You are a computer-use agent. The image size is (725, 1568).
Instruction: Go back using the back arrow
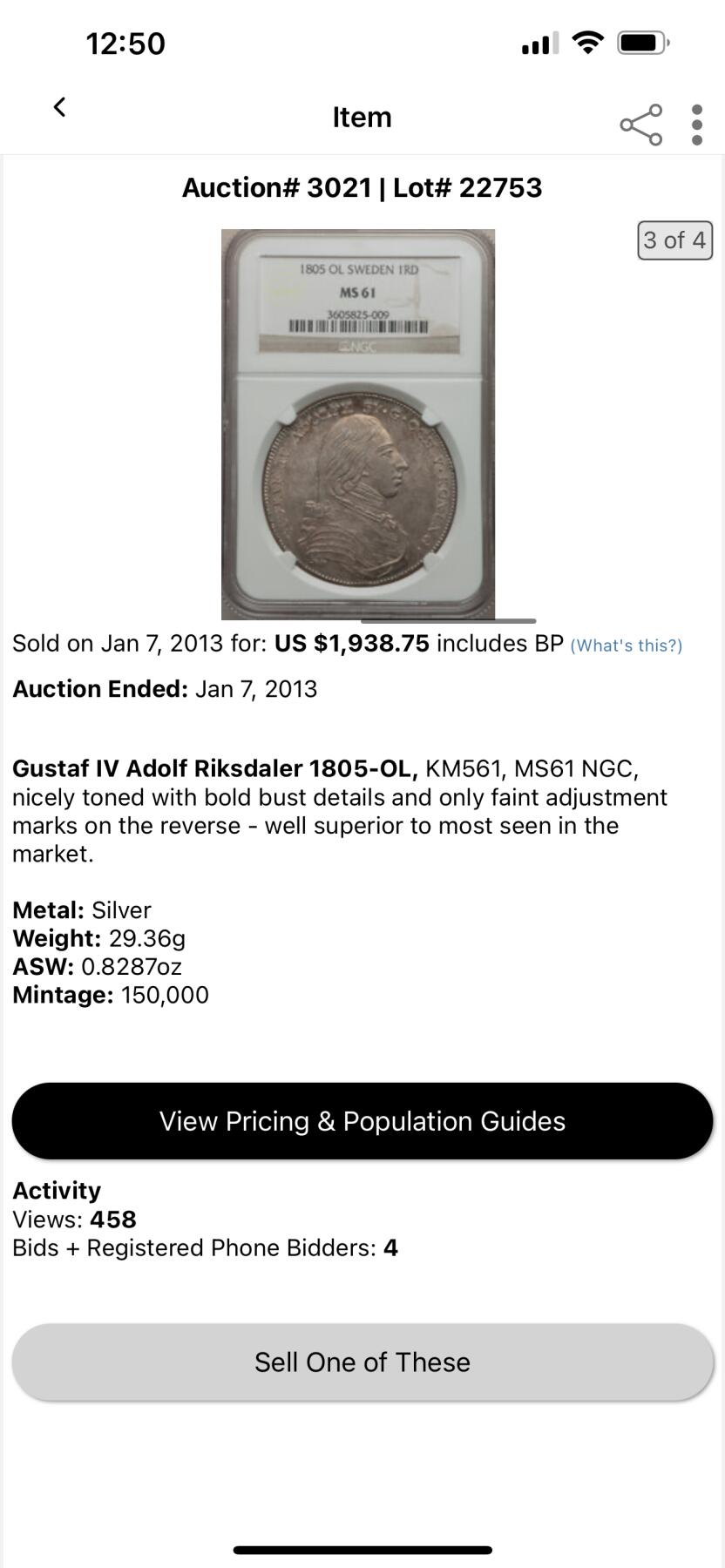(59, 107)
